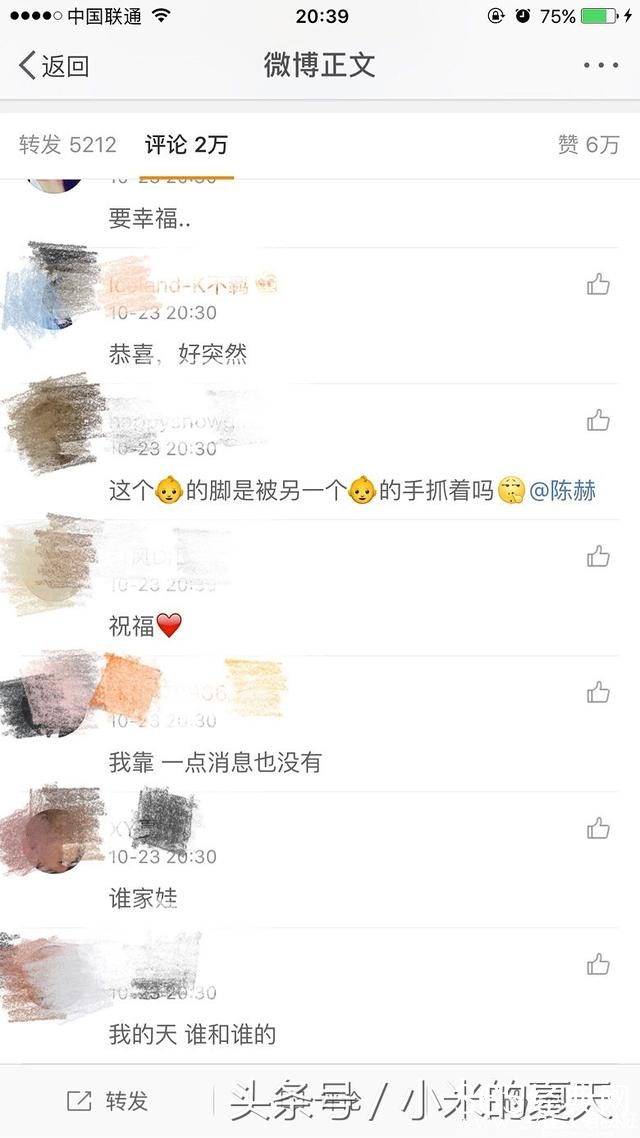Viewport: 640px width, 1138px height.
Task: Select the 评论 2万 tab
Action: (186, 144)
